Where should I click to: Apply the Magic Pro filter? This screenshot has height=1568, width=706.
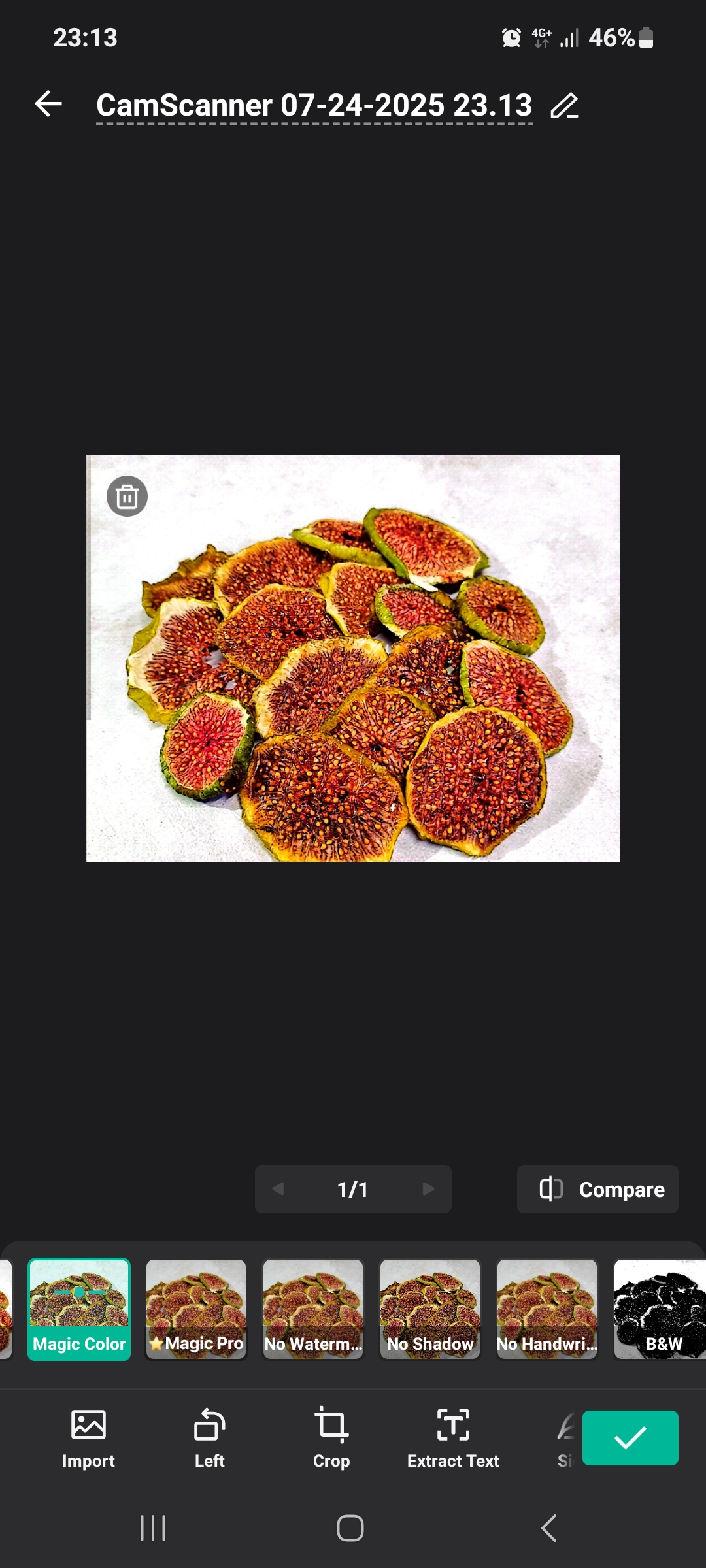coord(196,1309)
